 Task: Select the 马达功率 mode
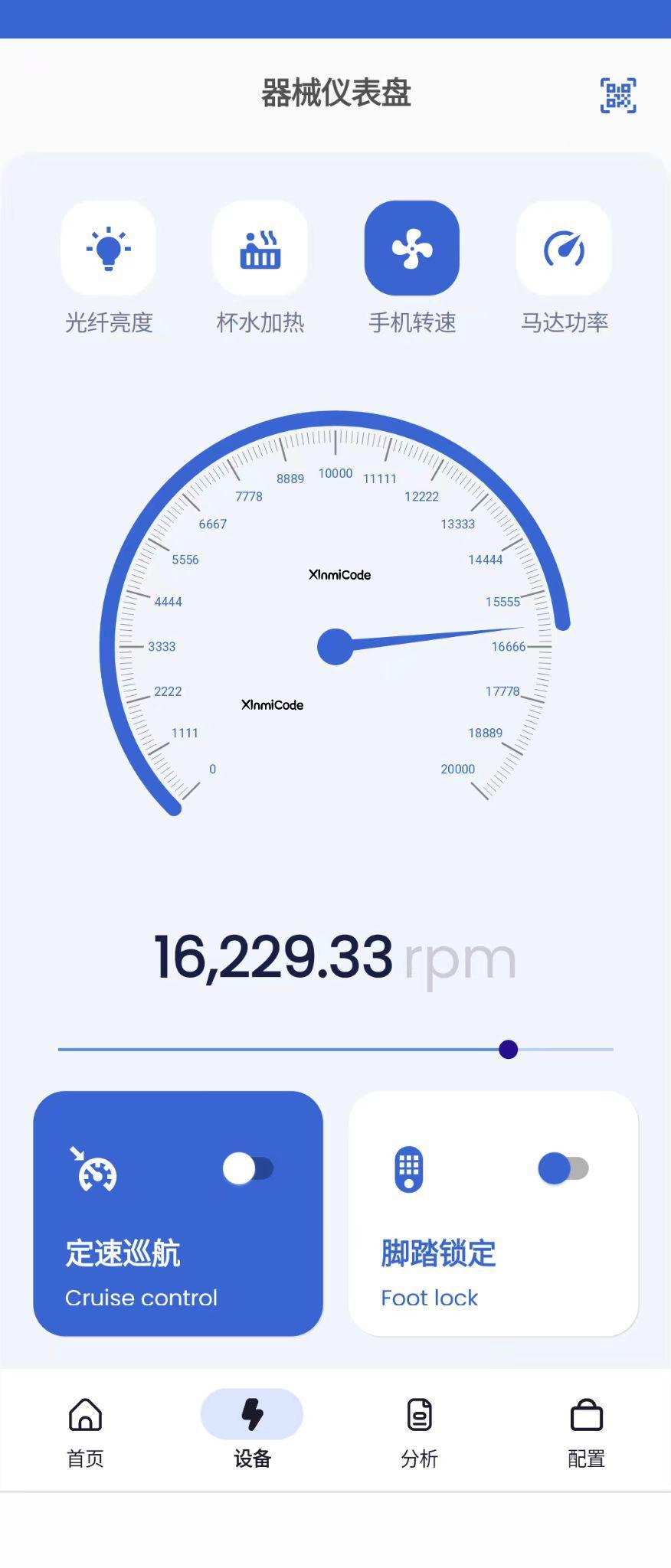[x=564, y=249]
